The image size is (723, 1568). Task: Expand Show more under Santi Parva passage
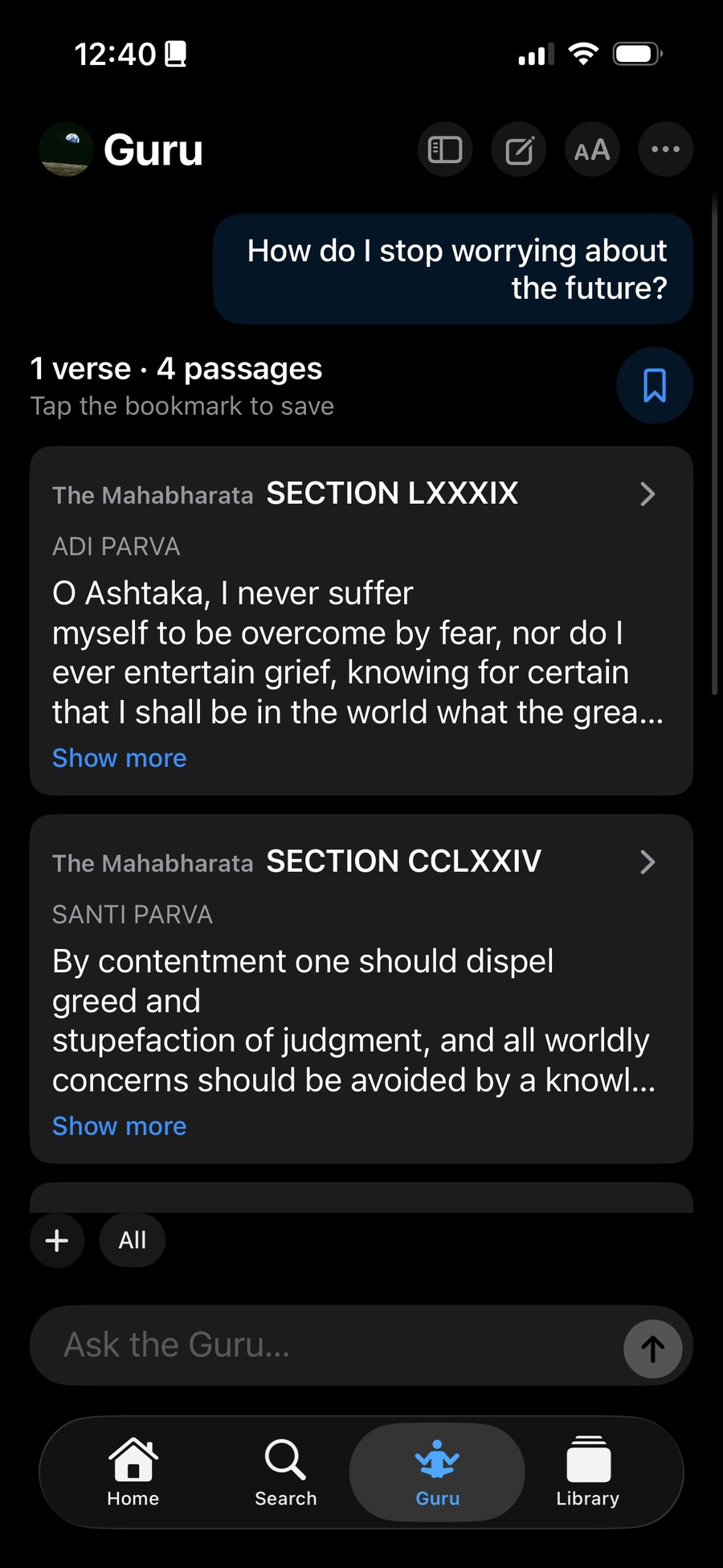(x=120, y=1126)
